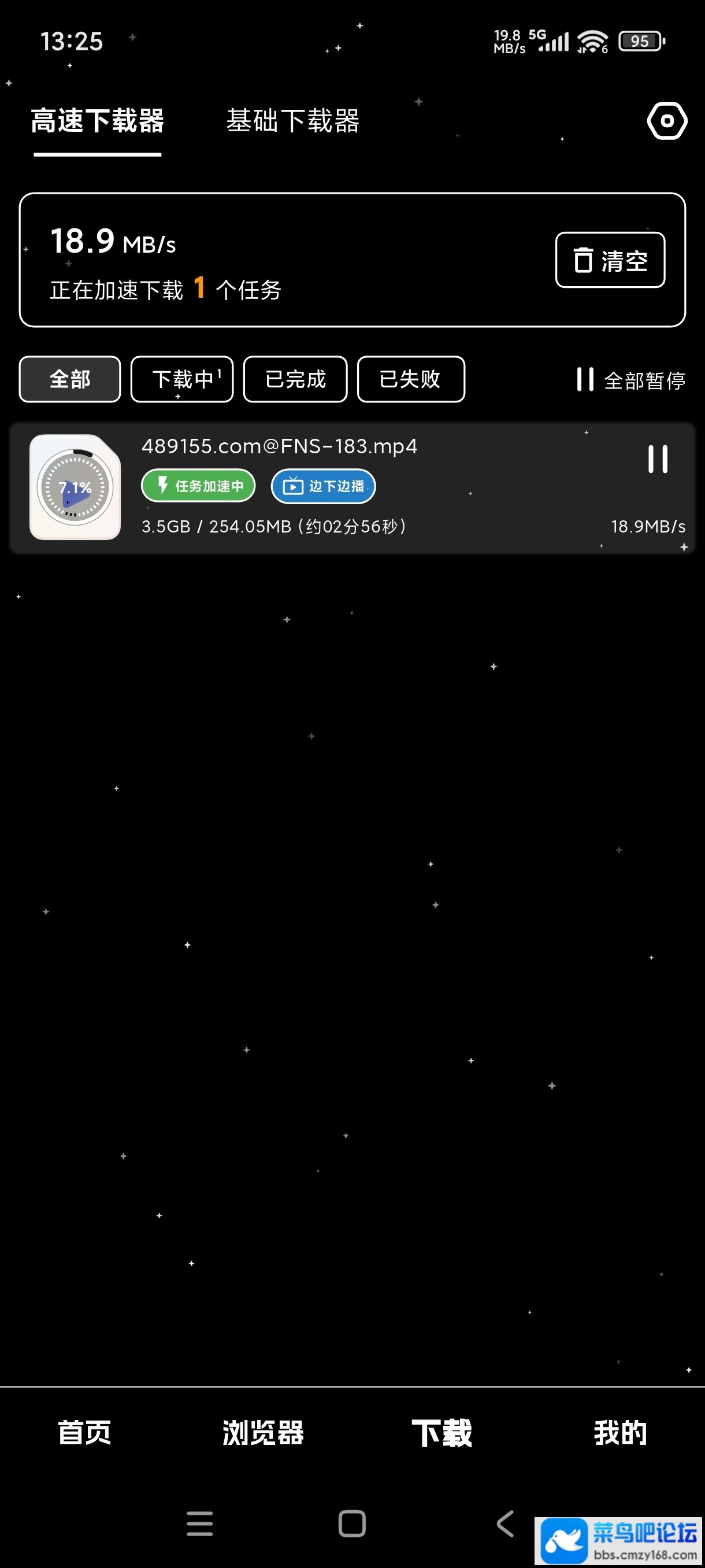Show 已失败 failed downloads

pos(411,379)
